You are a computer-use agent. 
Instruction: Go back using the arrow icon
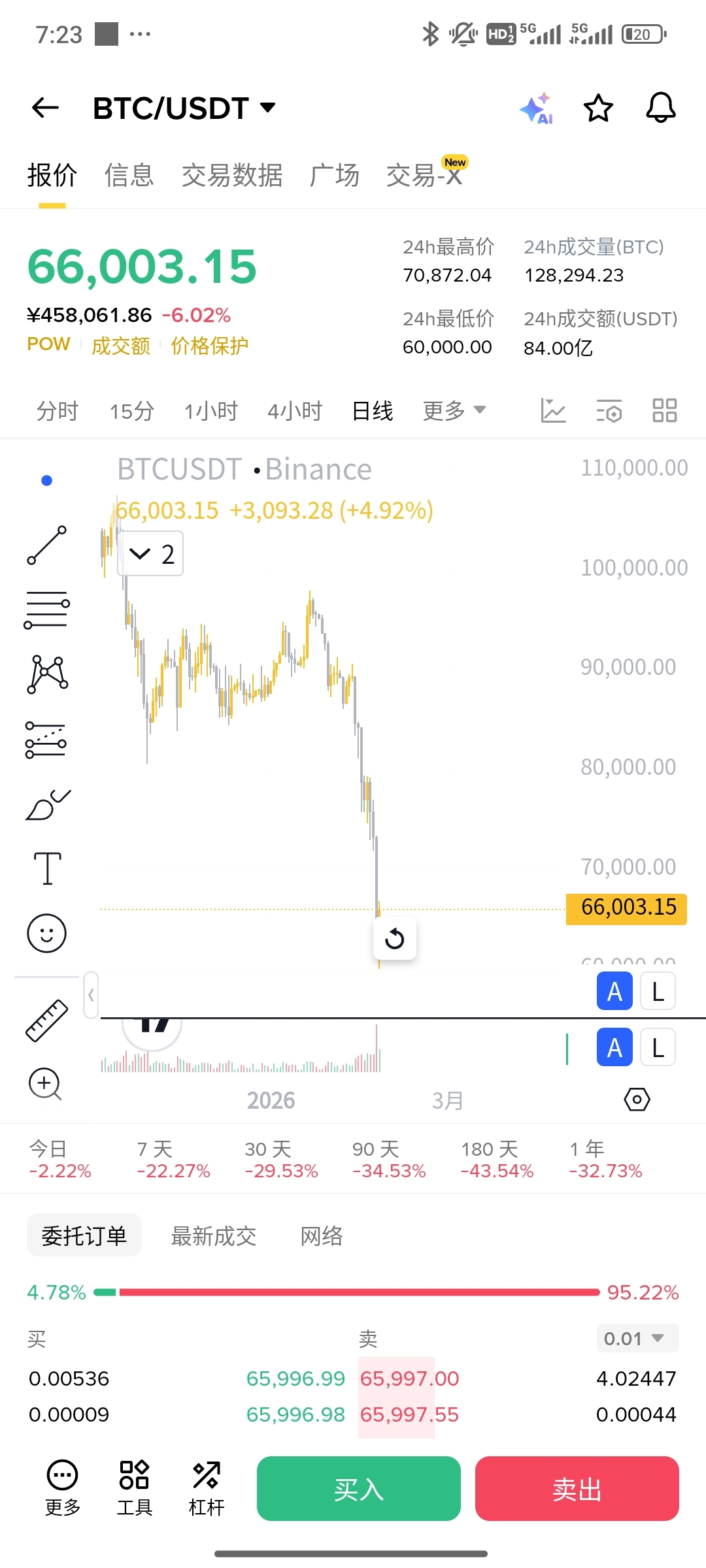click(45, 108)
